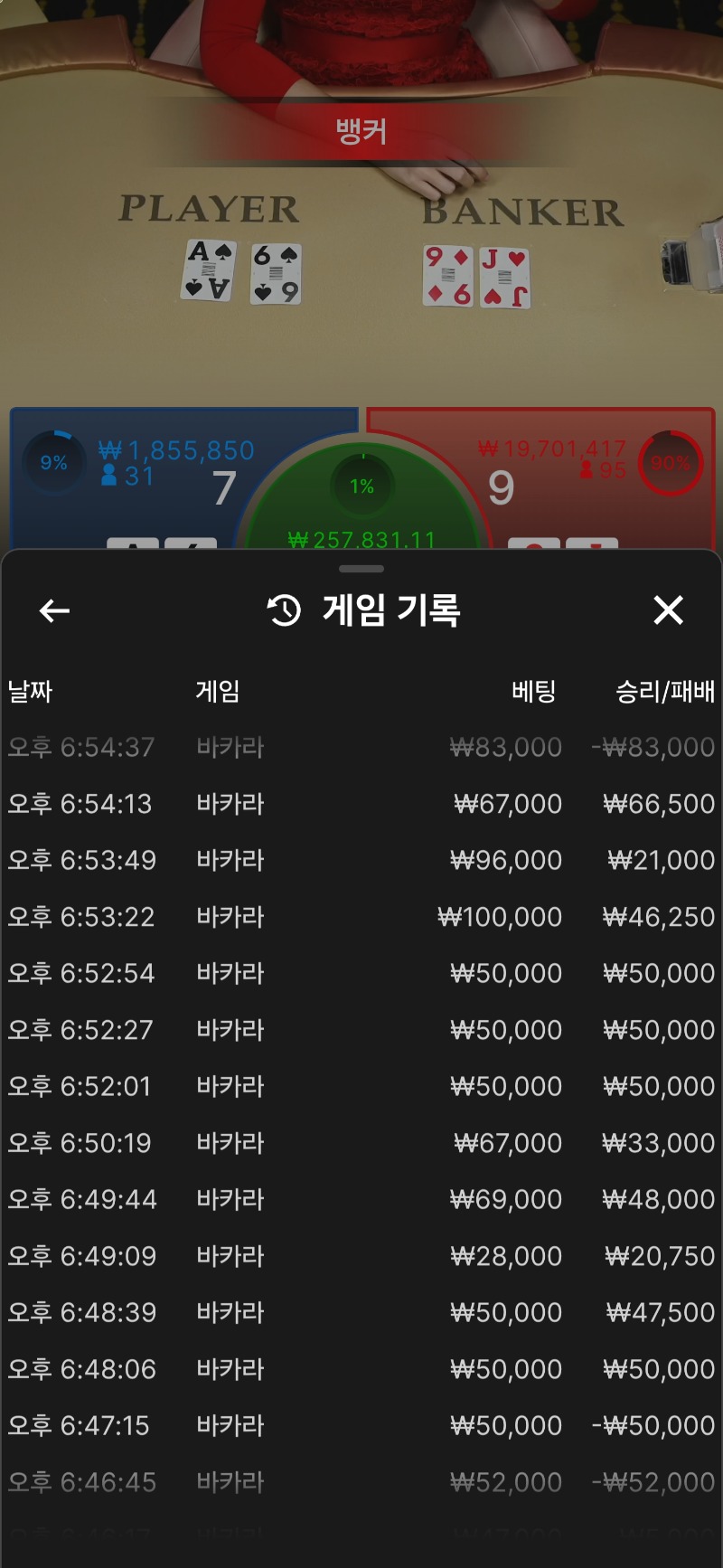Screen dimensions: 723x1568
Task: Open the 오후 6:52:54 baccarat record
Action: tap(361, 973)
